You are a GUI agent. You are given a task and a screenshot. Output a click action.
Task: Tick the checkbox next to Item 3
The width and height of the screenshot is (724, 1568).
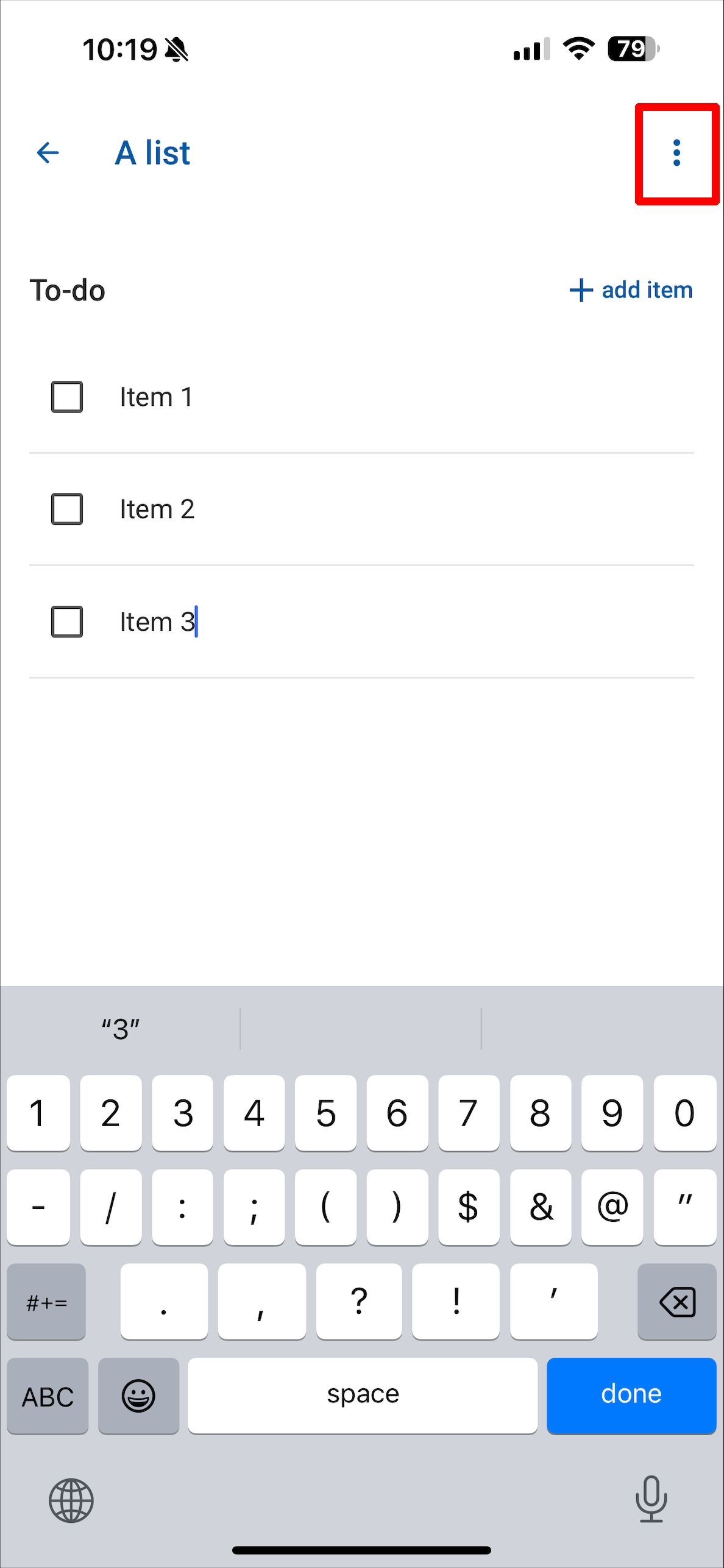(67, 622)
